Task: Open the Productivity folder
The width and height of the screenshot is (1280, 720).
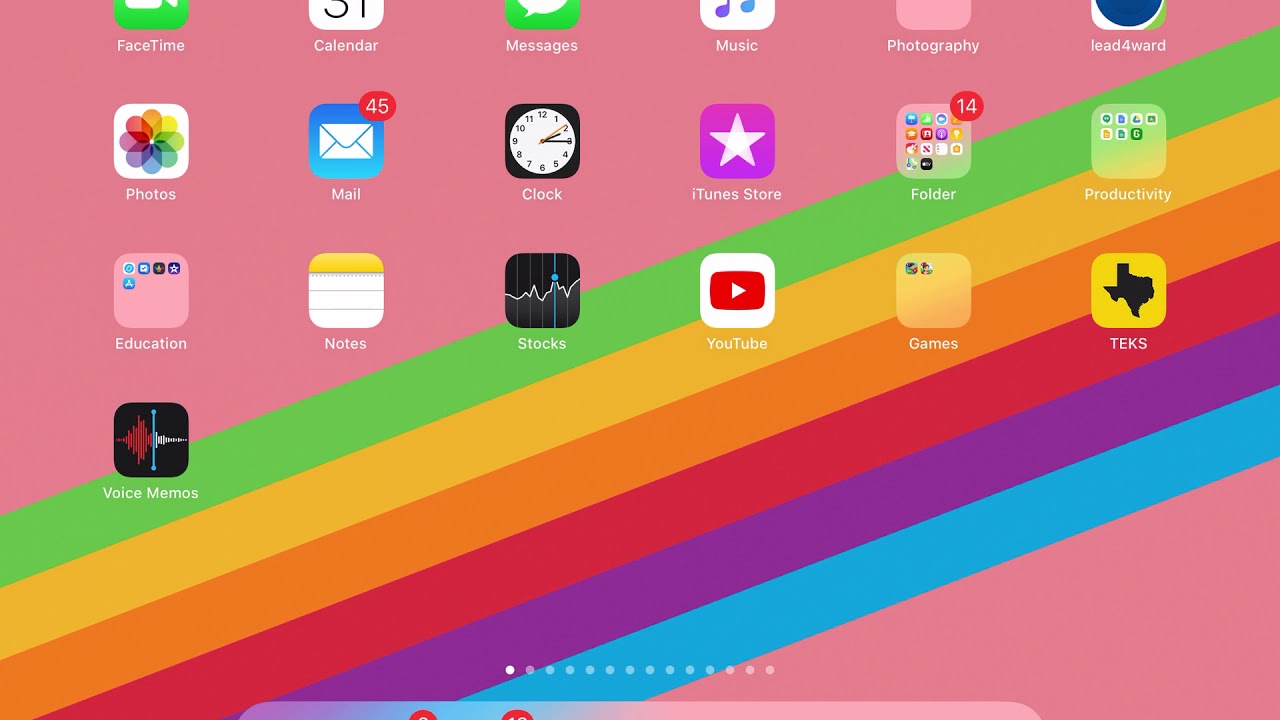Action: point(1128,141)
